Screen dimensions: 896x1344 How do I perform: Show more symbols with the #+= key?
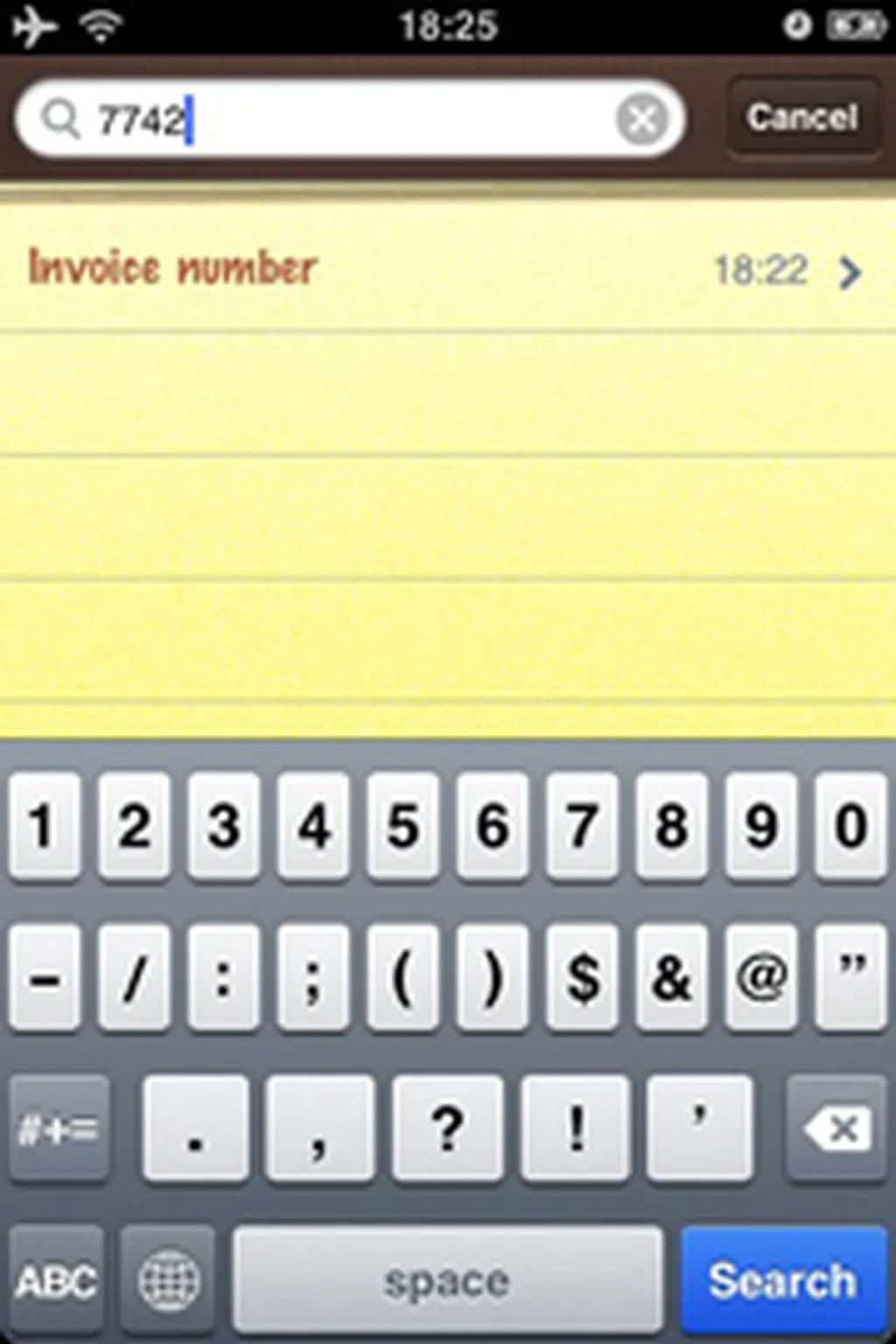point(59,1129)
